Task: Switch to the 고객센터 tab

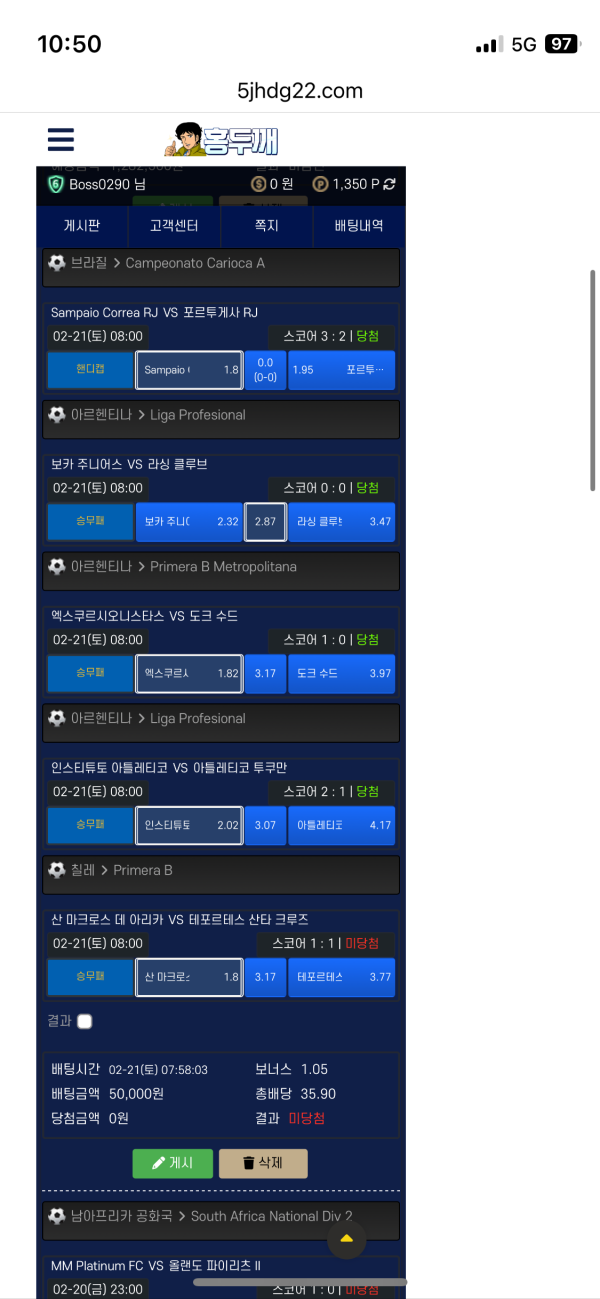Action: point(174,226)
